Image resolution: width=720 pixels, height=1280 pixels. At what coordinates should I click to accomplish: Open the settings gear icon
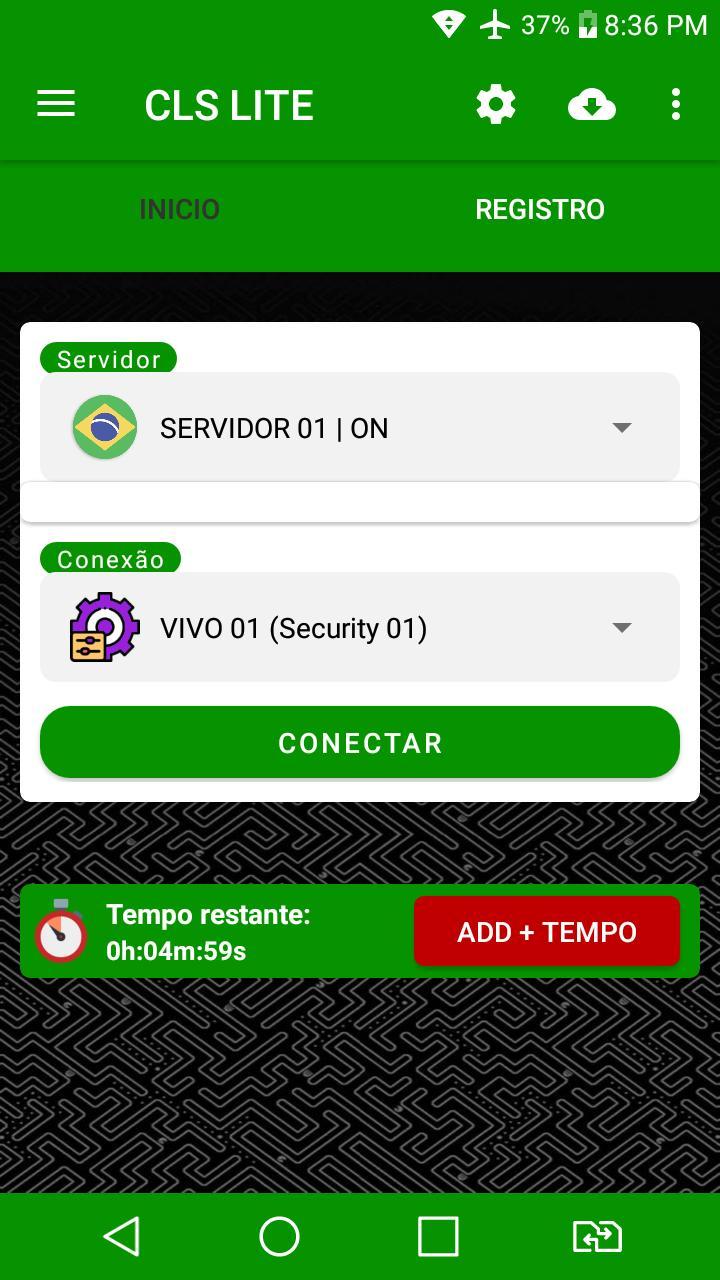(x=495, y=104)
